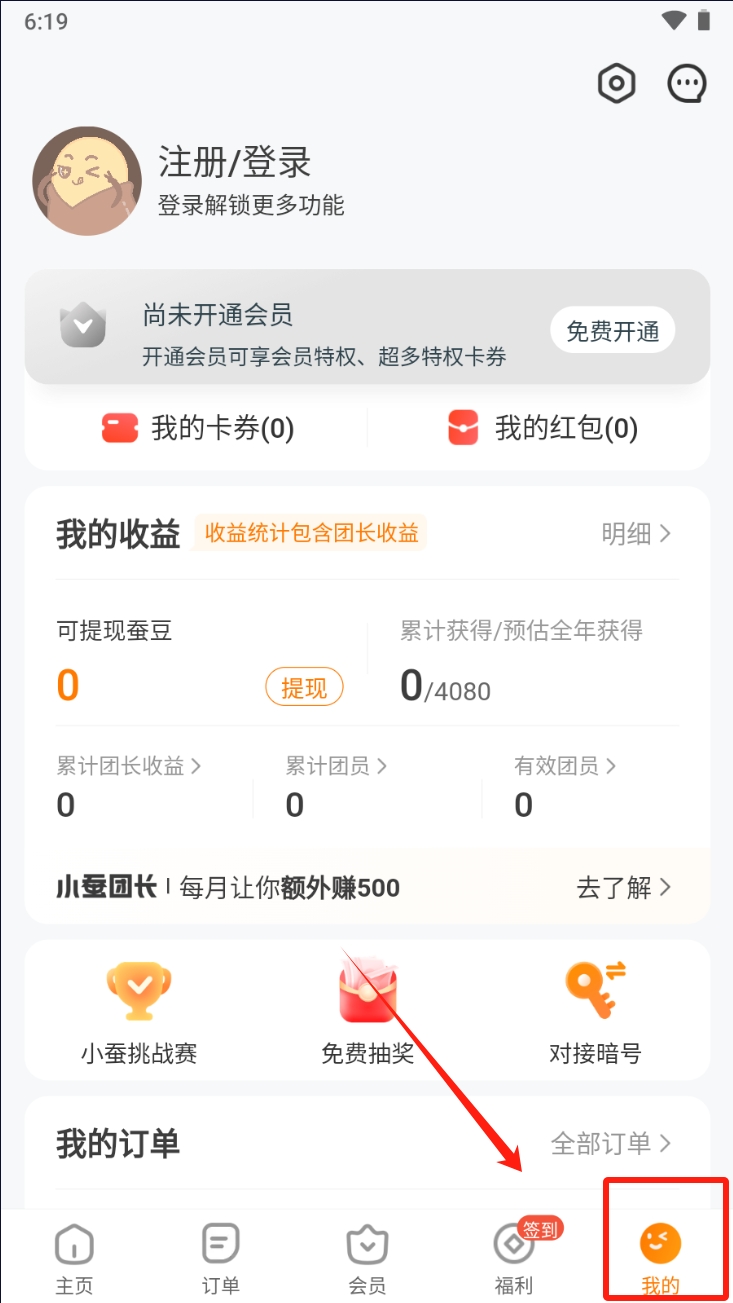The height and width of the screenshot is (1303, 733).
Task: View earnings 明细 details
Action: point(636,534)
